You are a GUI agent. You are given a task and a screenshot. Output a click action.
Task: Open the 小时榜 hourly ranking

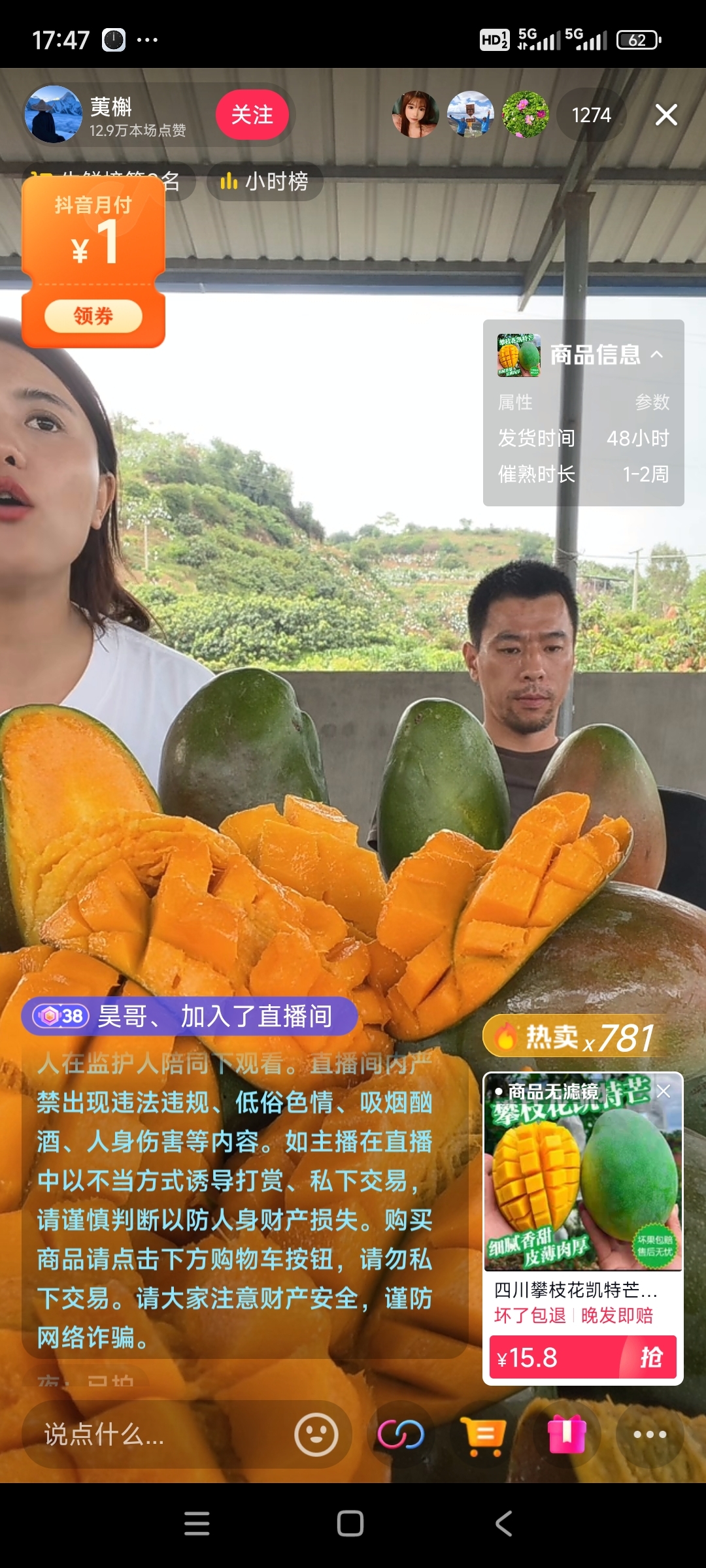pyautogui.click(x=265, y=181)
